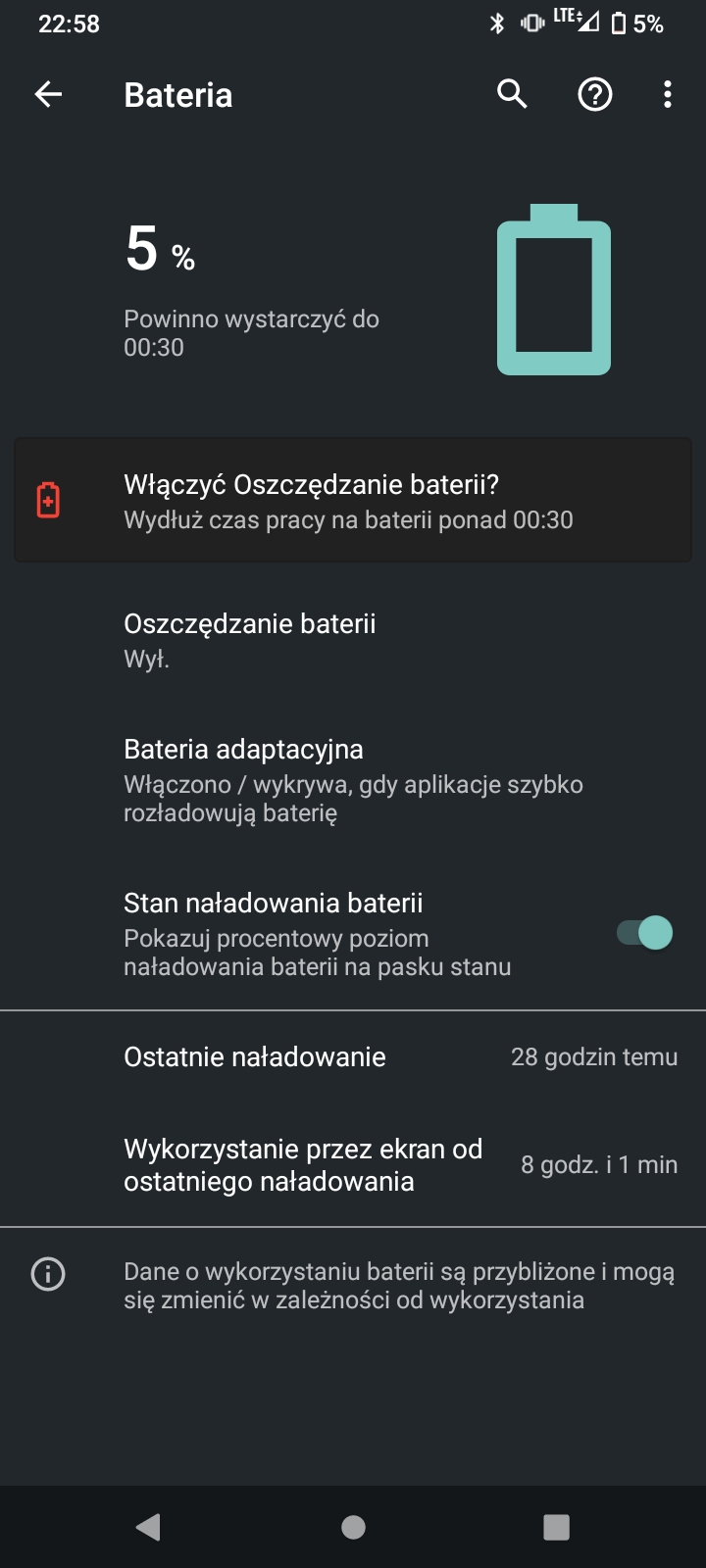Image resolution: width=706 pixels, height=1568 pixels.
Task: Open recent apps from navigation bar
Action: coord(556,1527)
